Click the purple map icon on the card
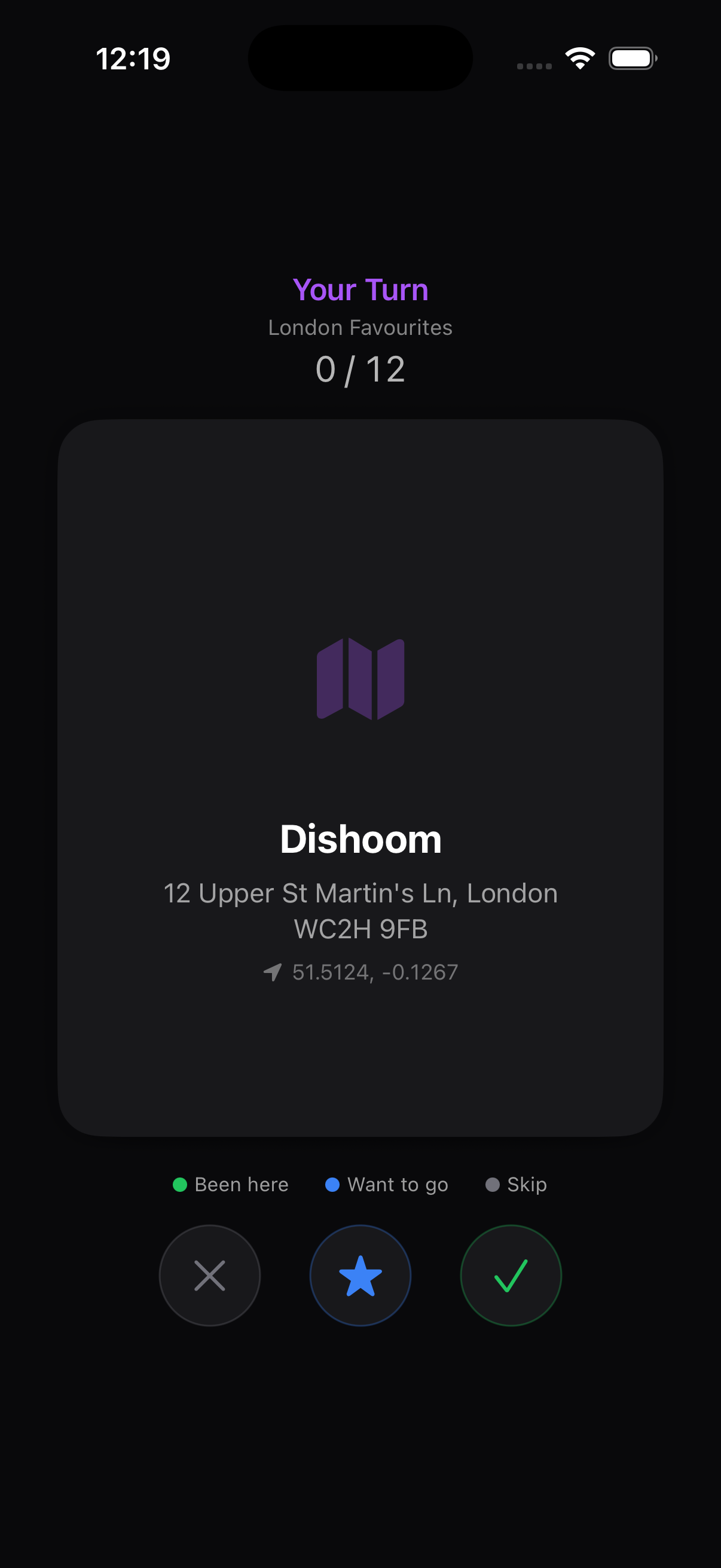The height and width of the screenshot is (1568, 721). 360,678
